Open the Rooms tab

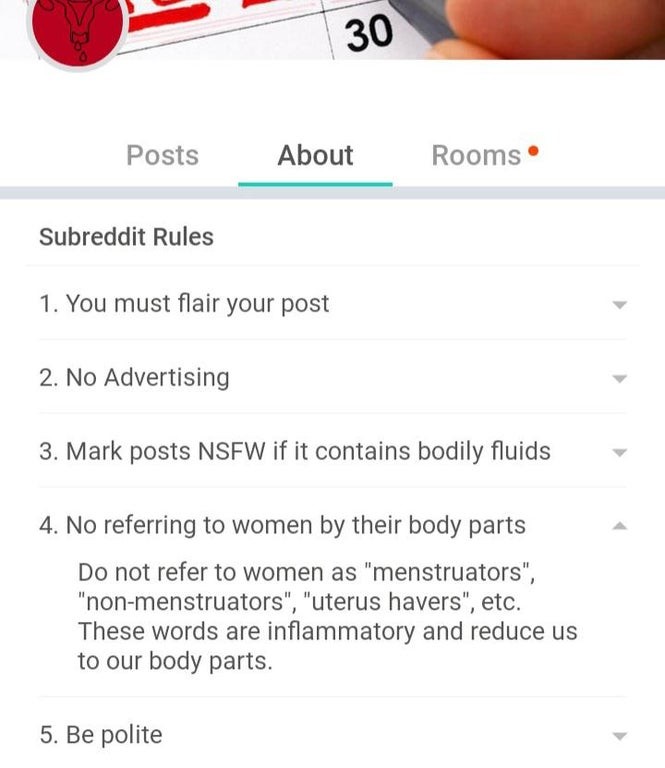[476, 156]
